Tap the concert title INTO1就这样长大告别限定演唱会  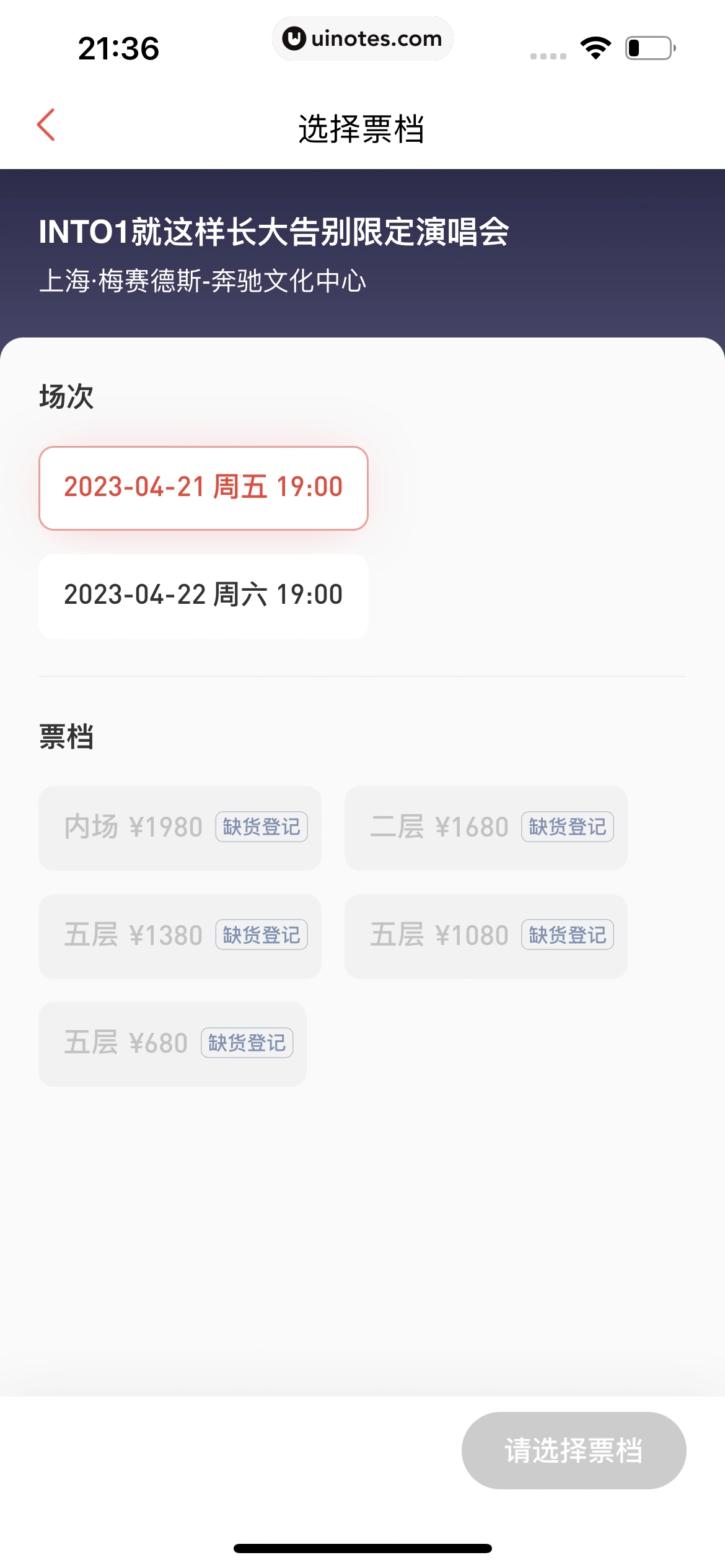pyautogui.click(x=273, y=231)
